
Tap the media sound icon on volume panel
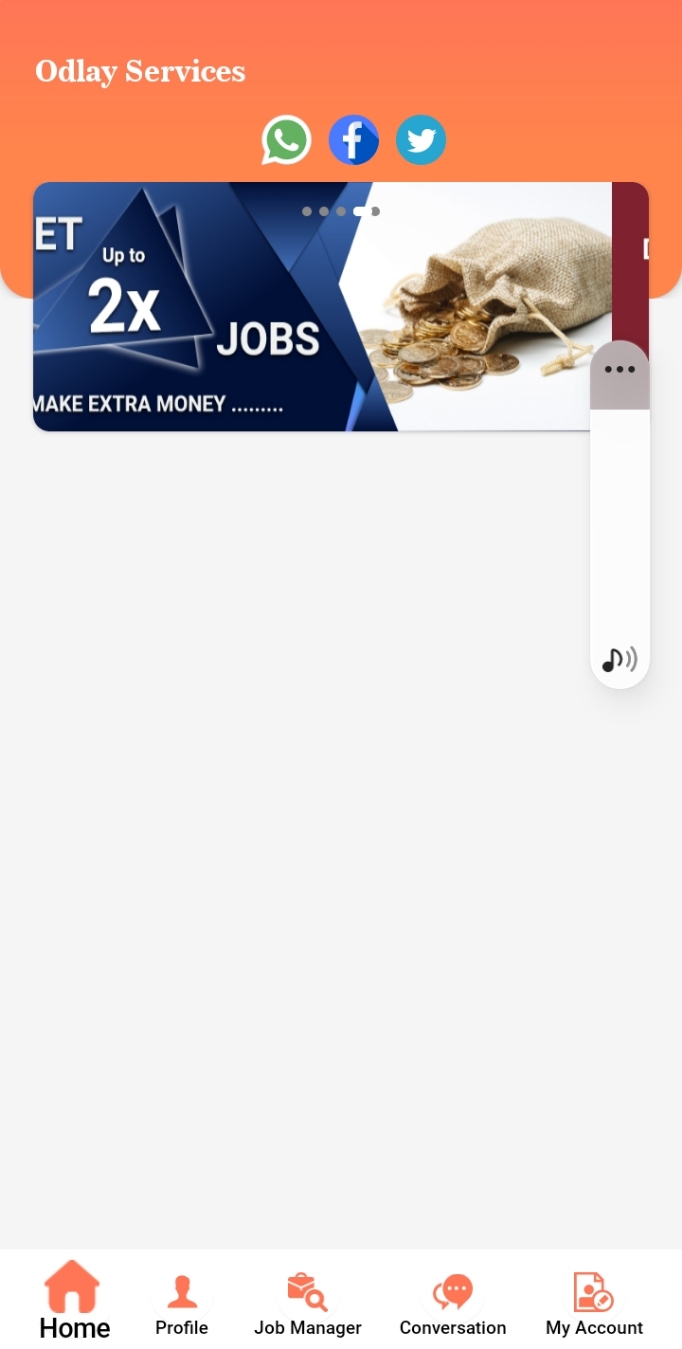click(620, 660)
